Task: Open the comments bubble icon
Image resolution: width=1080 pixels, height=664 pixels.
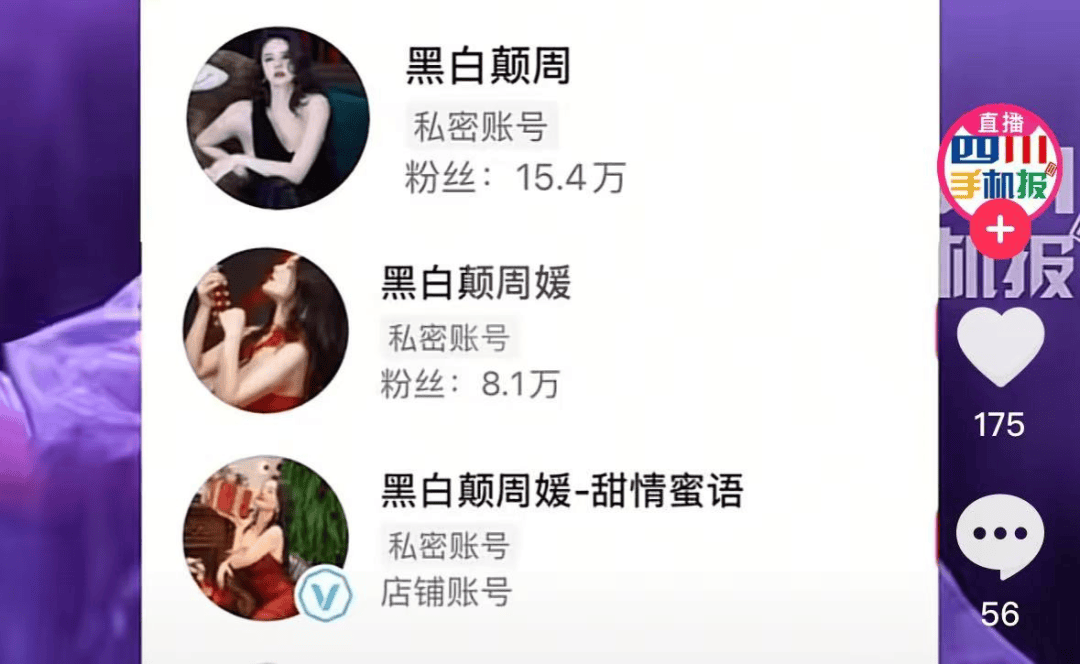Action: tap(1000, 537)
